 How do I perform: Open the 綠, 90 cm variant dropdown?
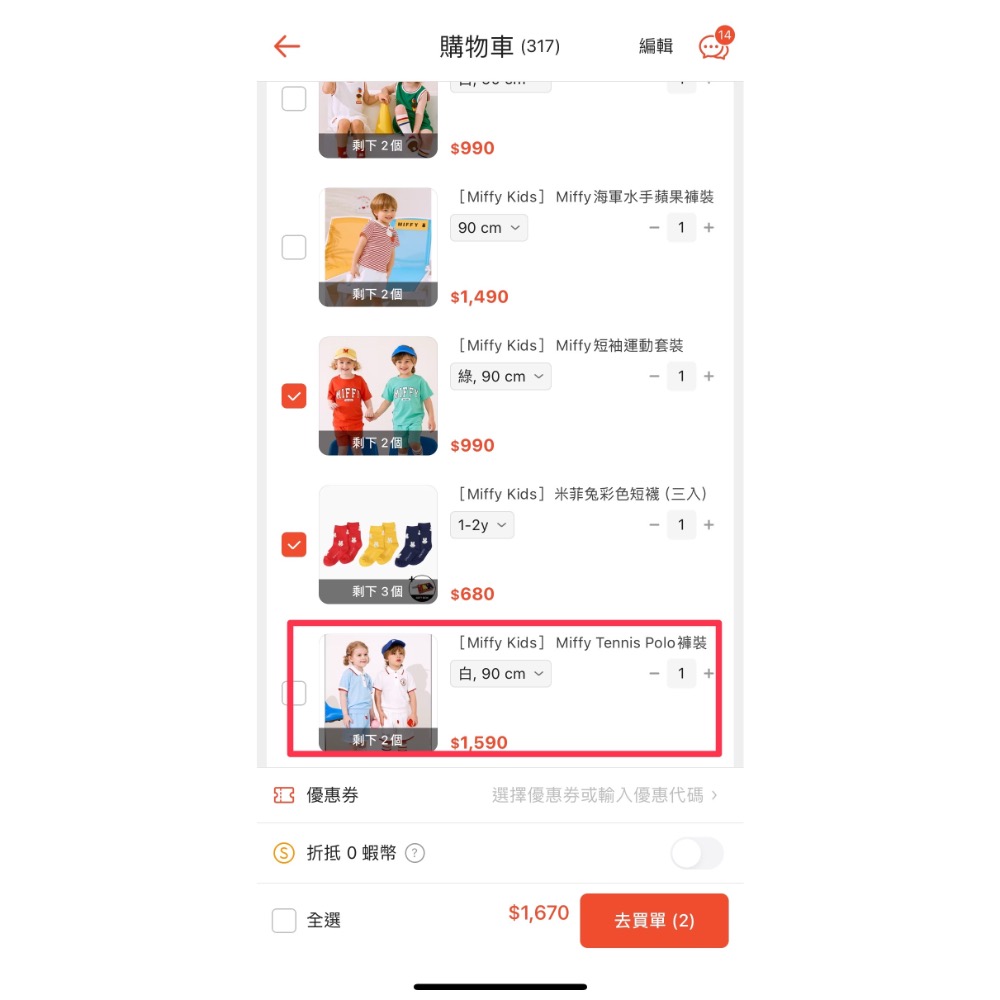tap(500, 377)
